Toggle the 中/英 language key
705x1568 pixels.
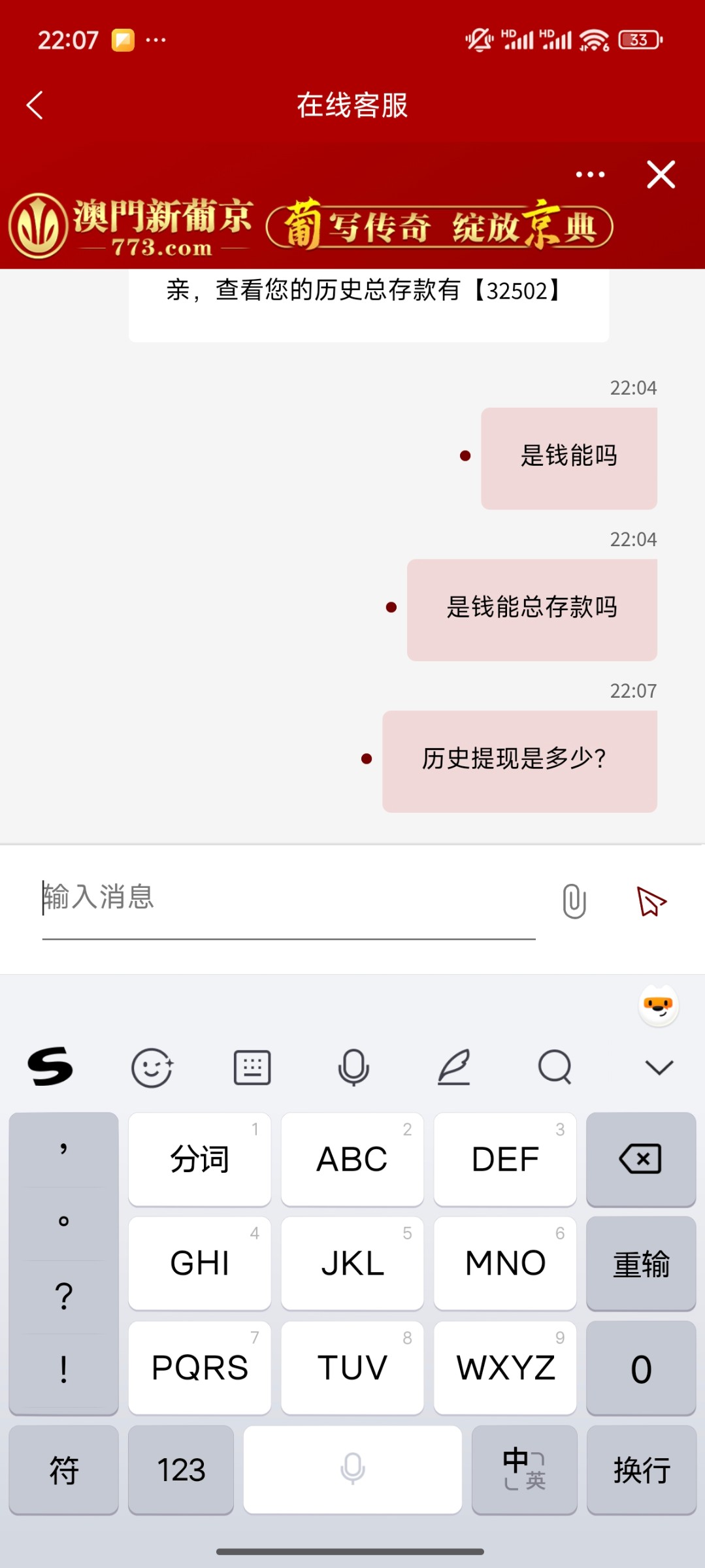coord(524,1469)
